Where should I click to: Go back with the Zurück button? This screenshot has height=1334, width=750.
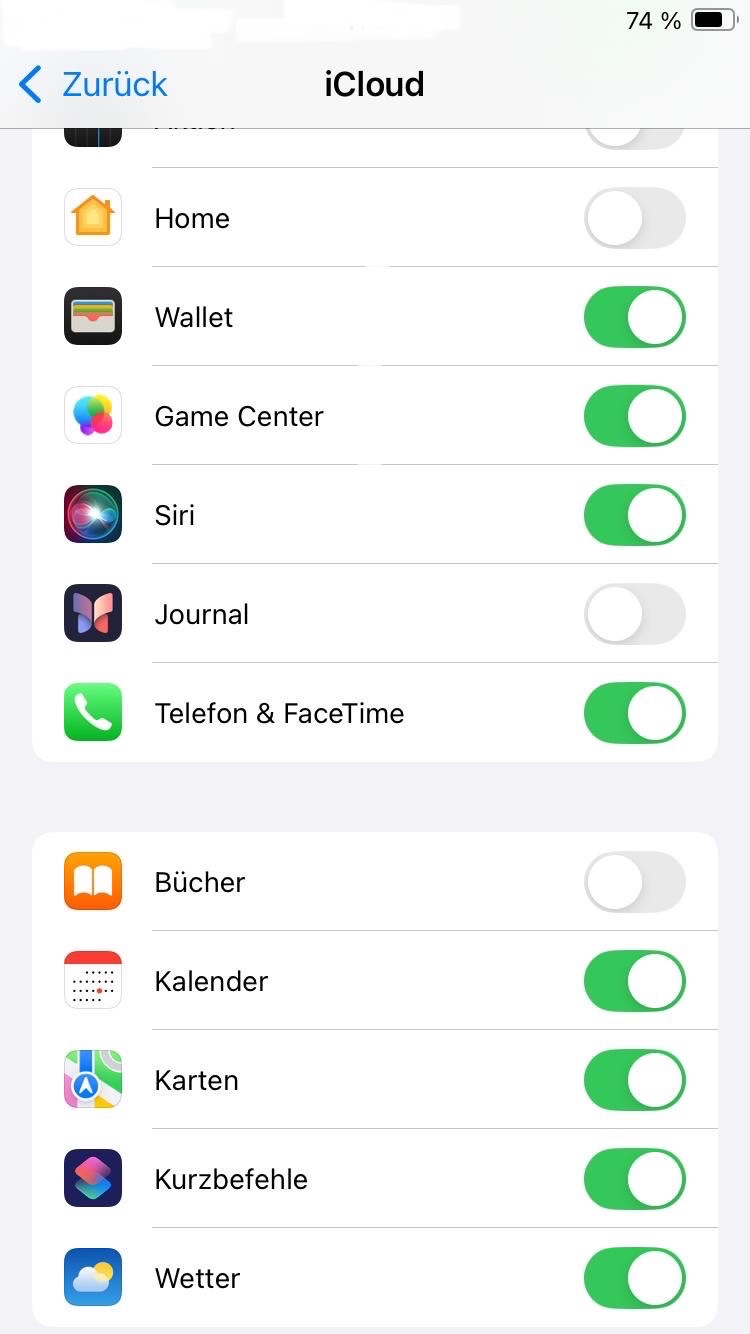coord(94,84)
